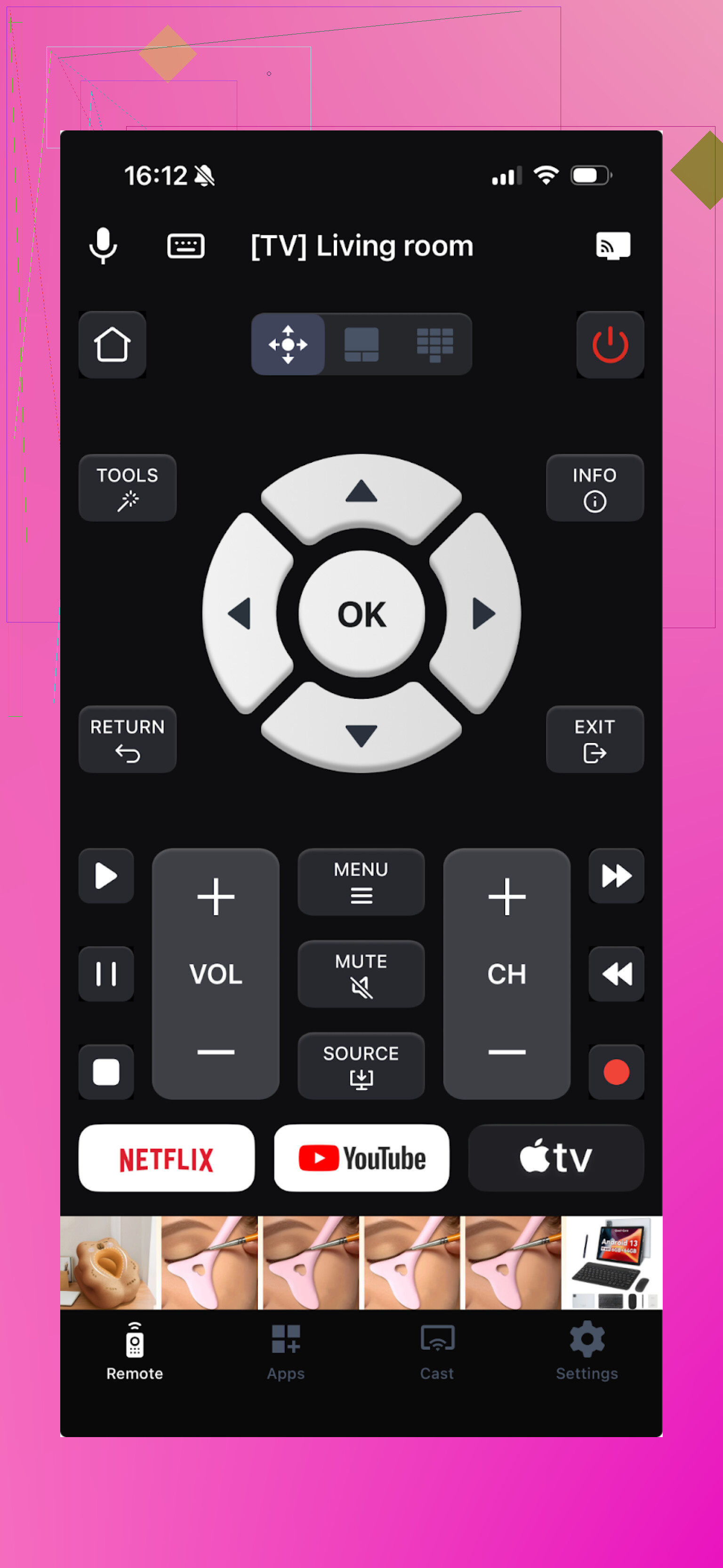Switch to the number pad mode
Screen dimensions: 723x1568
coord(434,345)
